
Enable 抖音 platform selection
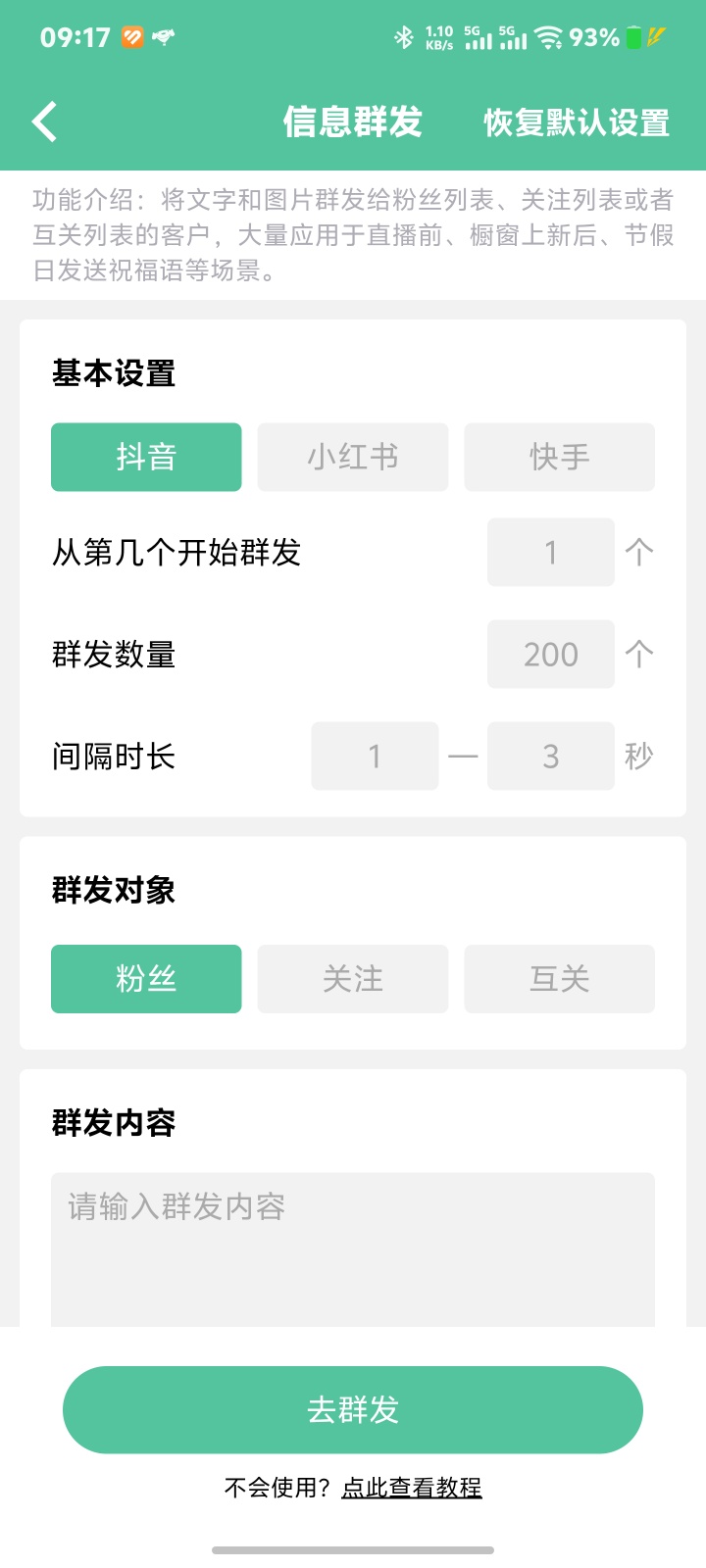click(146, 457)
